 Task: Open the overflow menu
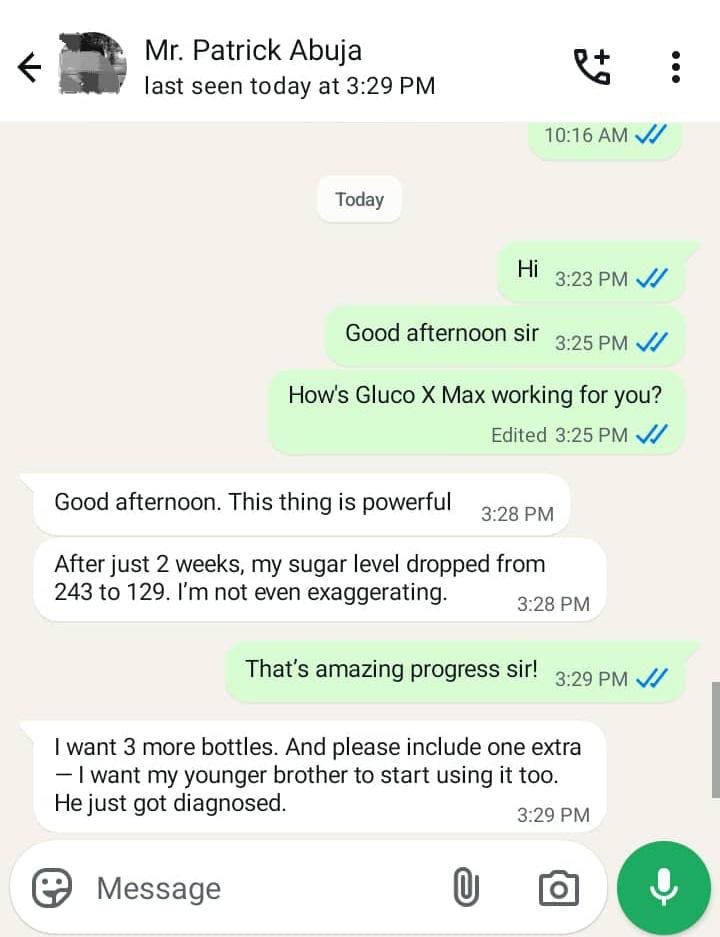coord(676,67)
